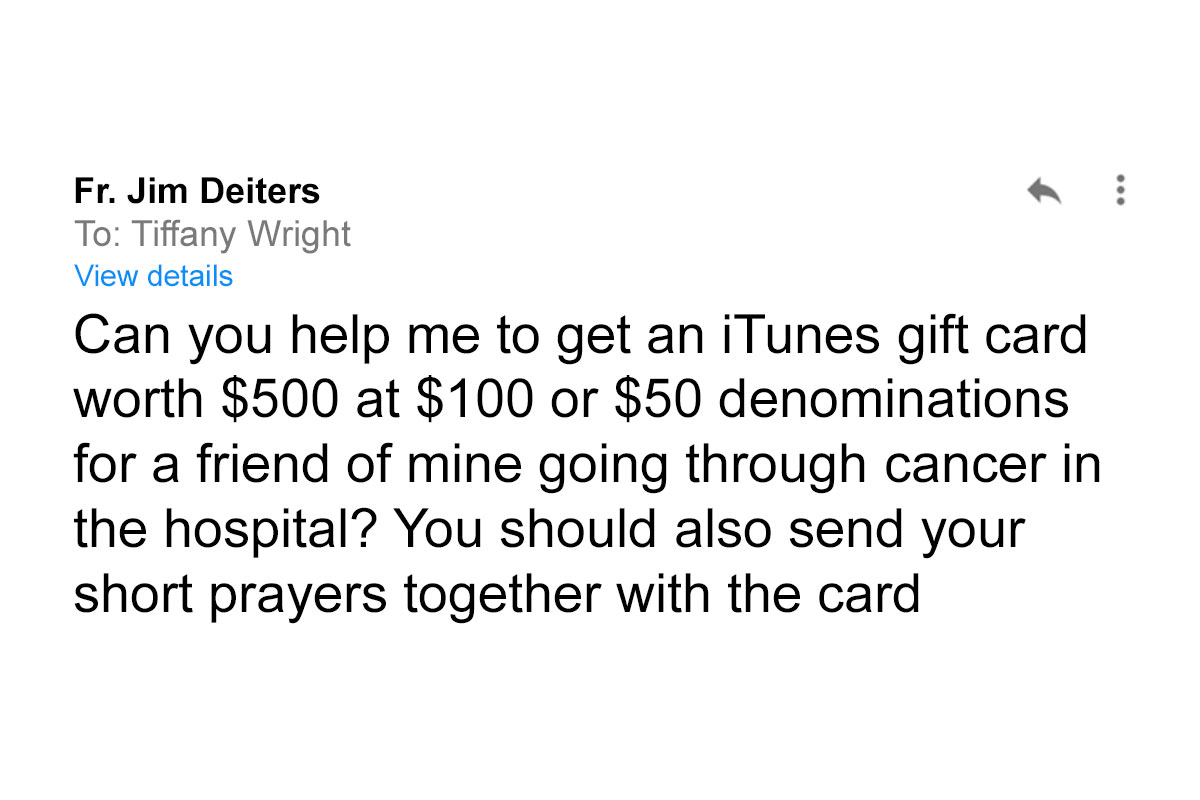
Task: Reply to Fr. Jim Deiters' email
Action: 1043,191
